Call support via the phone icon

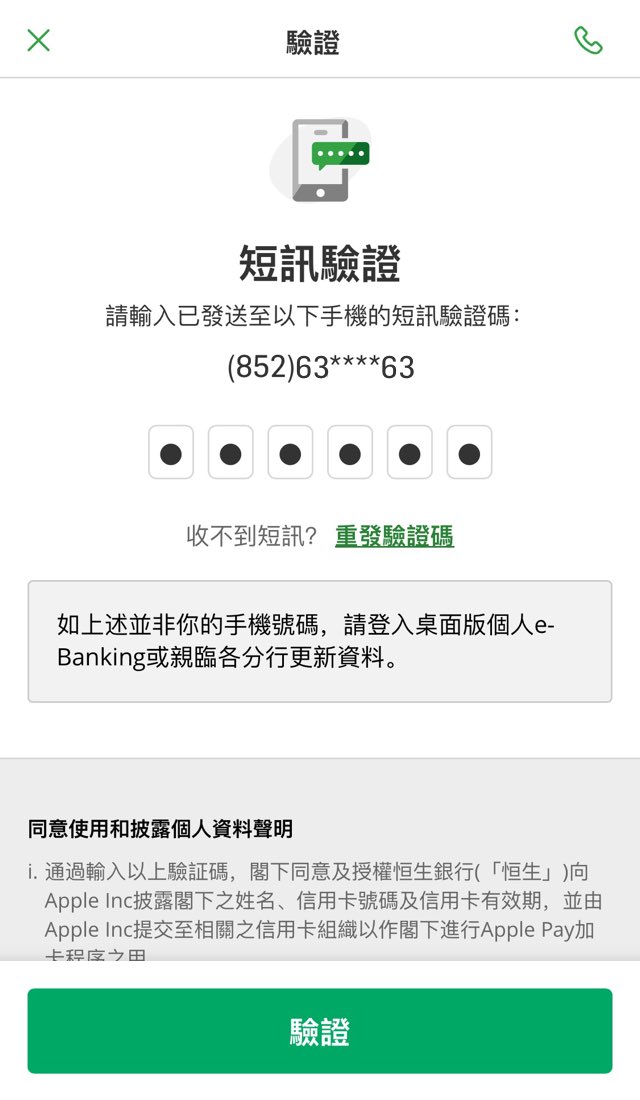coord(588,41)
